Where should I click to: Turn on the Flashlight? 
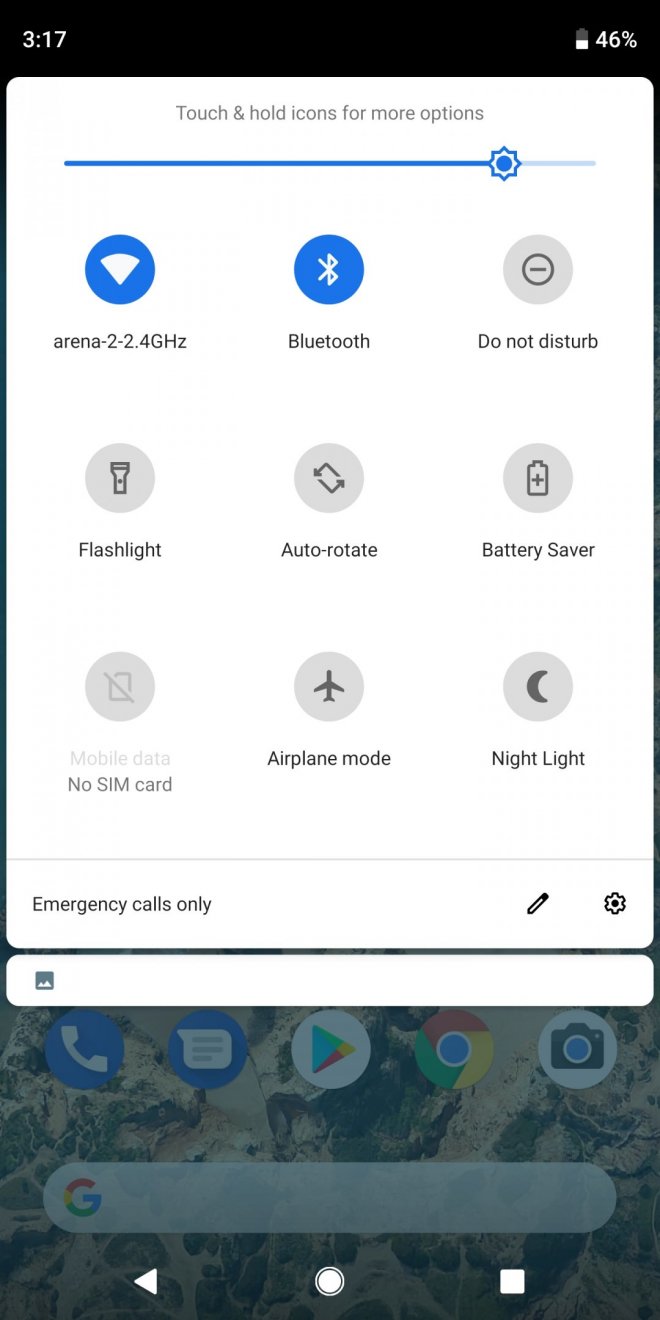[x=120, y=478]
